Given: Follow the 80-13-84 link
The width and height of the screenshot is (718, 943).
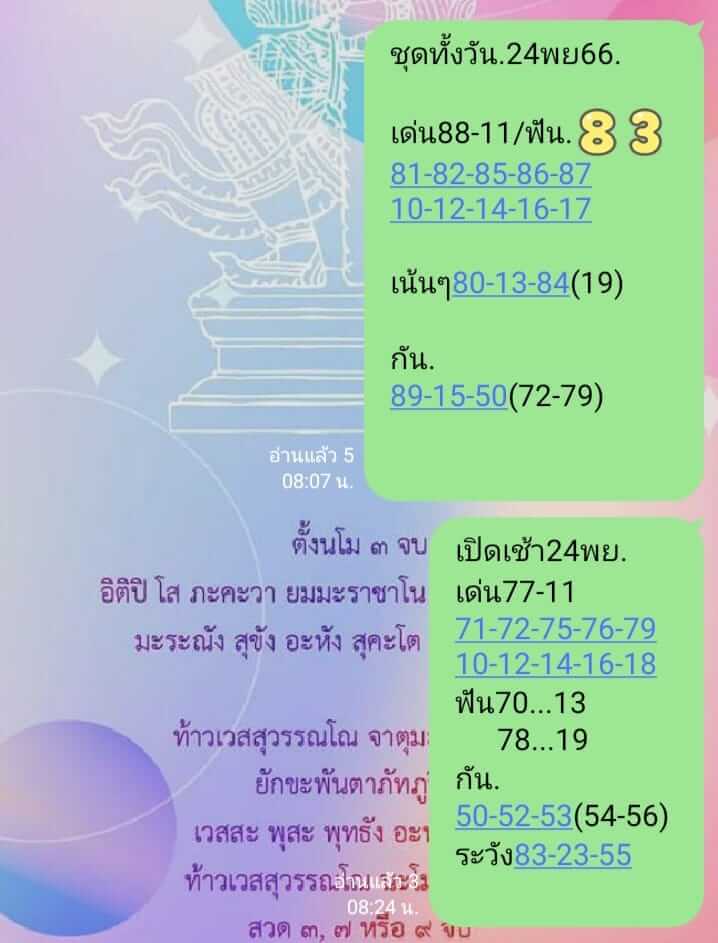Looking at the screenshot, I should click(x=511, y=284).
